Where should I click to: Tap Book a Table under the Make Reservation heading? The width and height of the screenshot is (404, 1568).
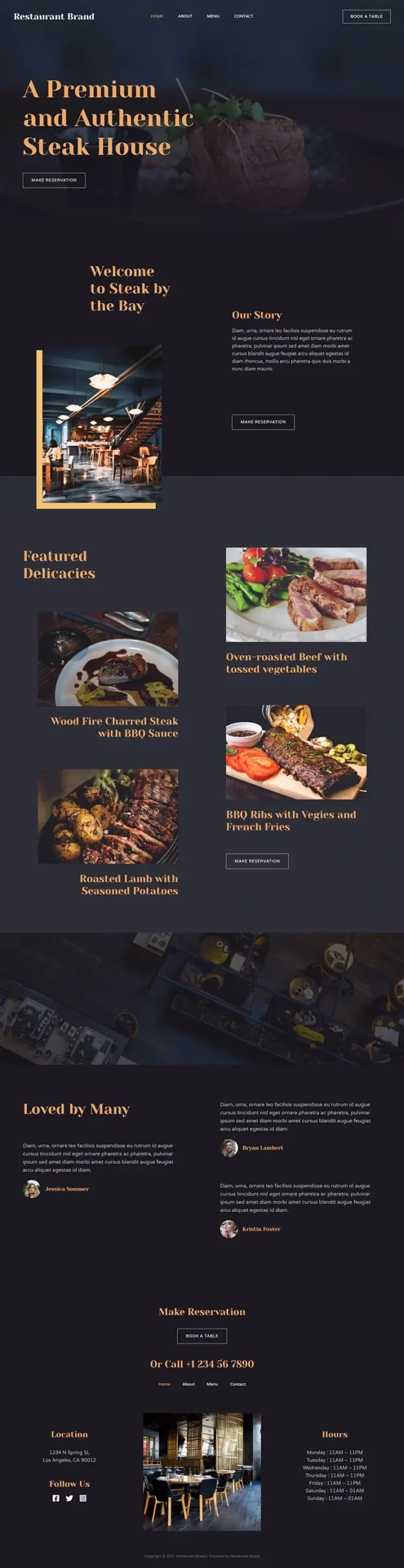click(202, 1336)
